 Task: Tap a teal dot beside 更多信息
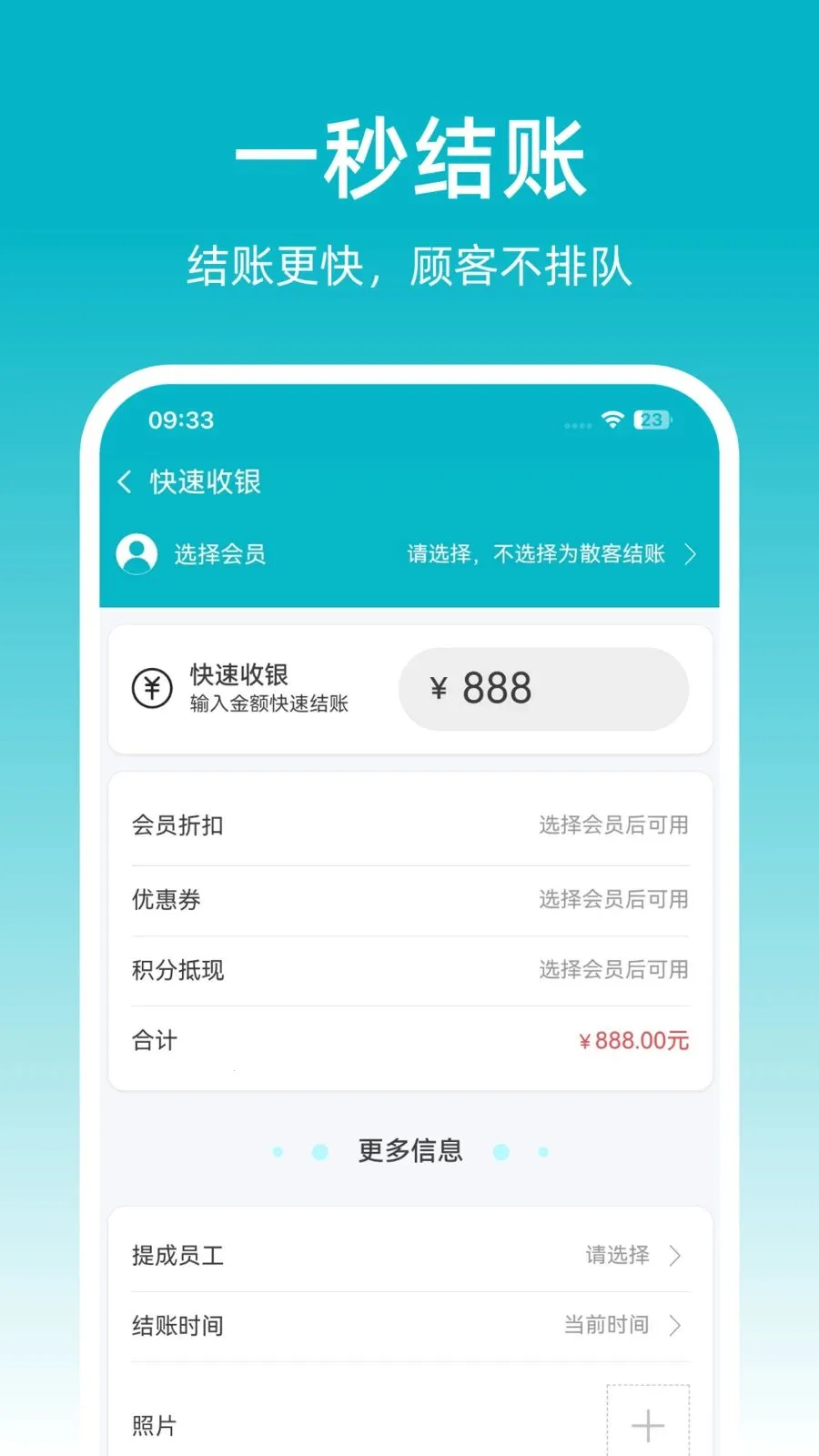coord(319,1151)
